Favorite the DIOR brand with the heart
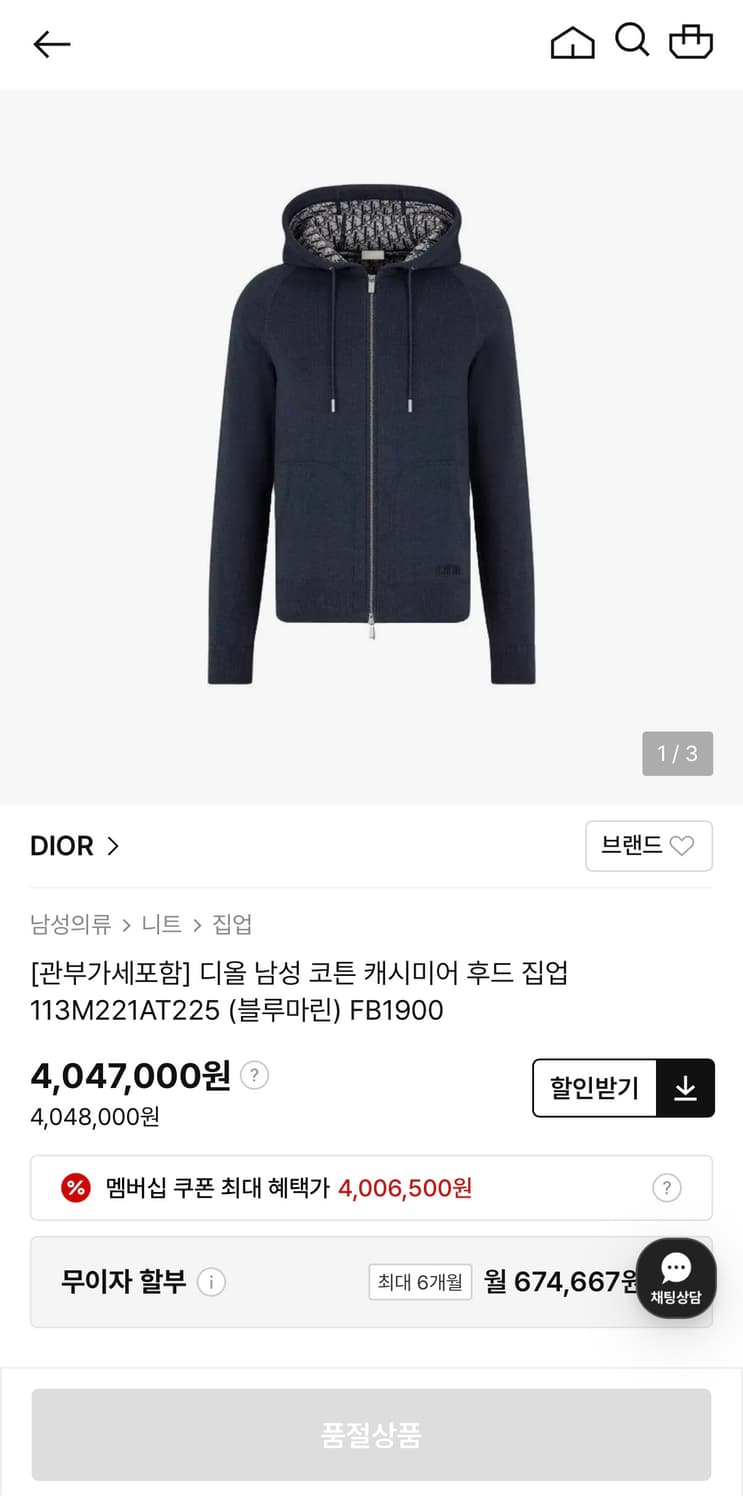 (x=682, y=846)
